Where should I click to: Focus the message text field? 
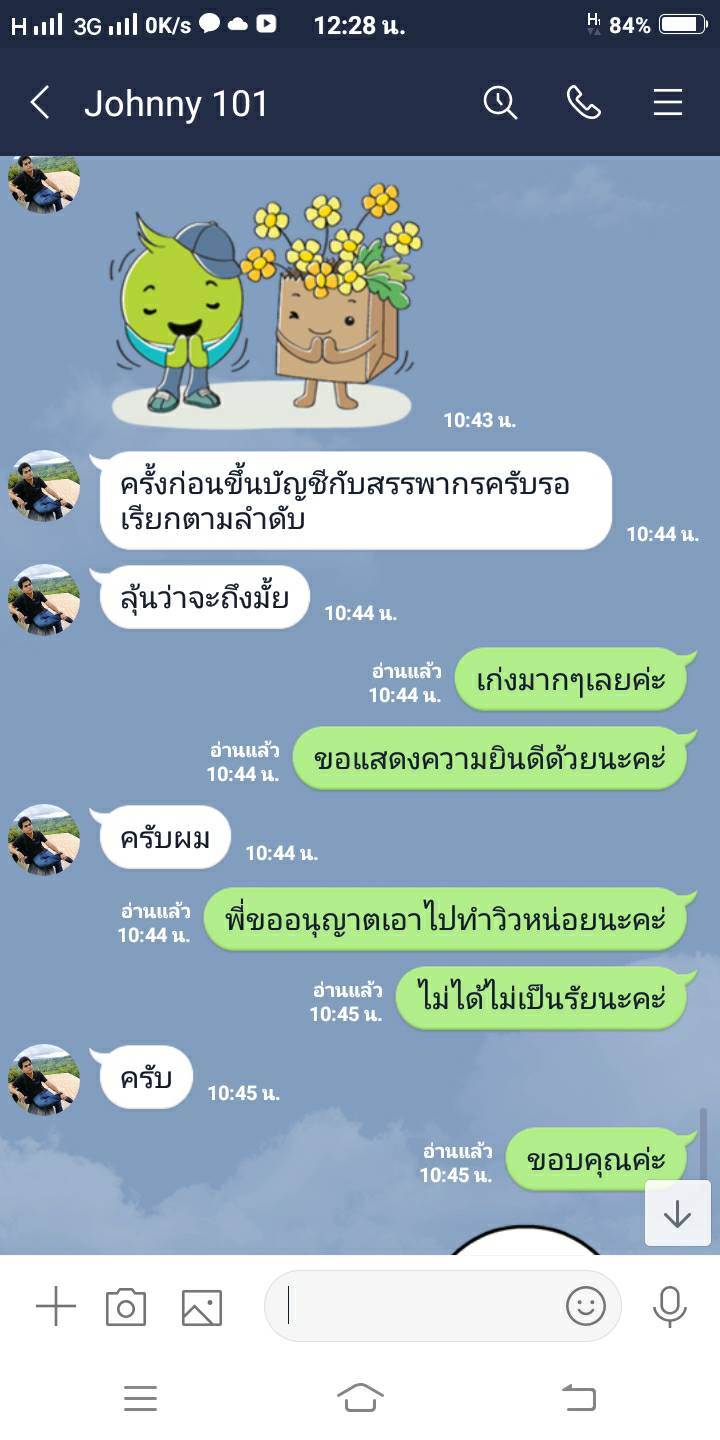[420, 1306]
